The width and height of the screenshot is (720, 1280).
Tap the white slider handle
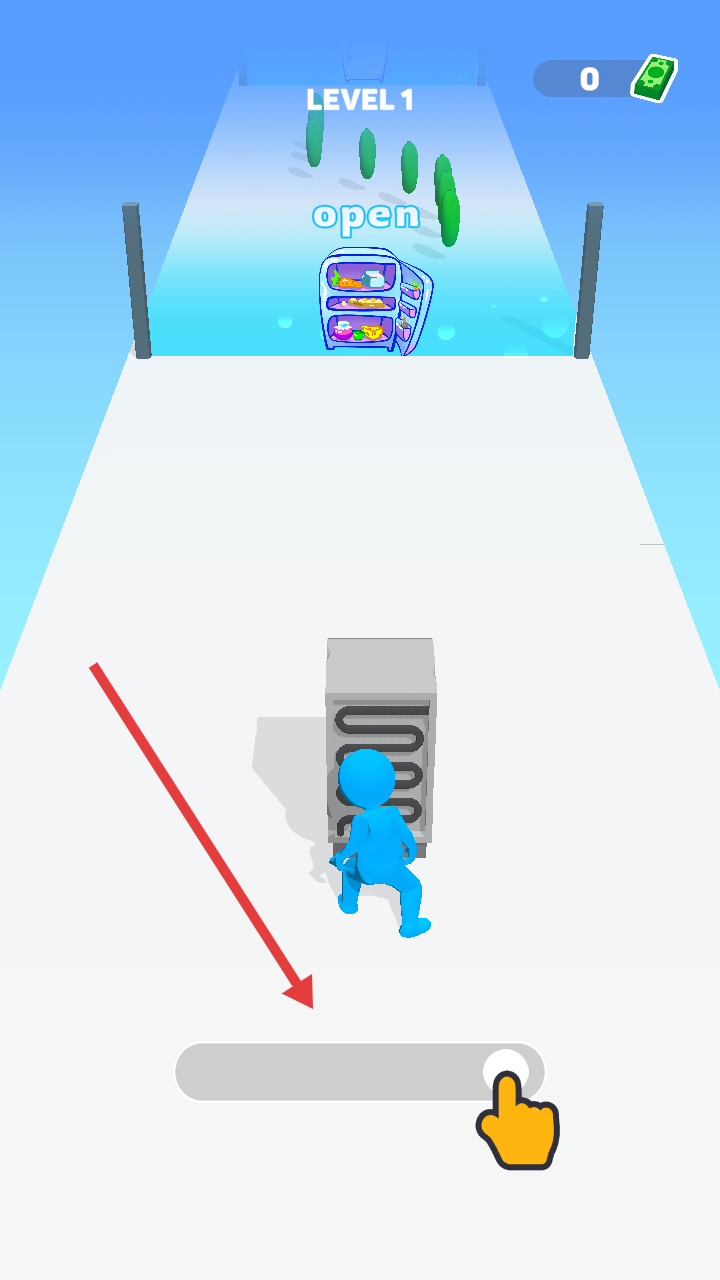click(x=508, y=1070)
